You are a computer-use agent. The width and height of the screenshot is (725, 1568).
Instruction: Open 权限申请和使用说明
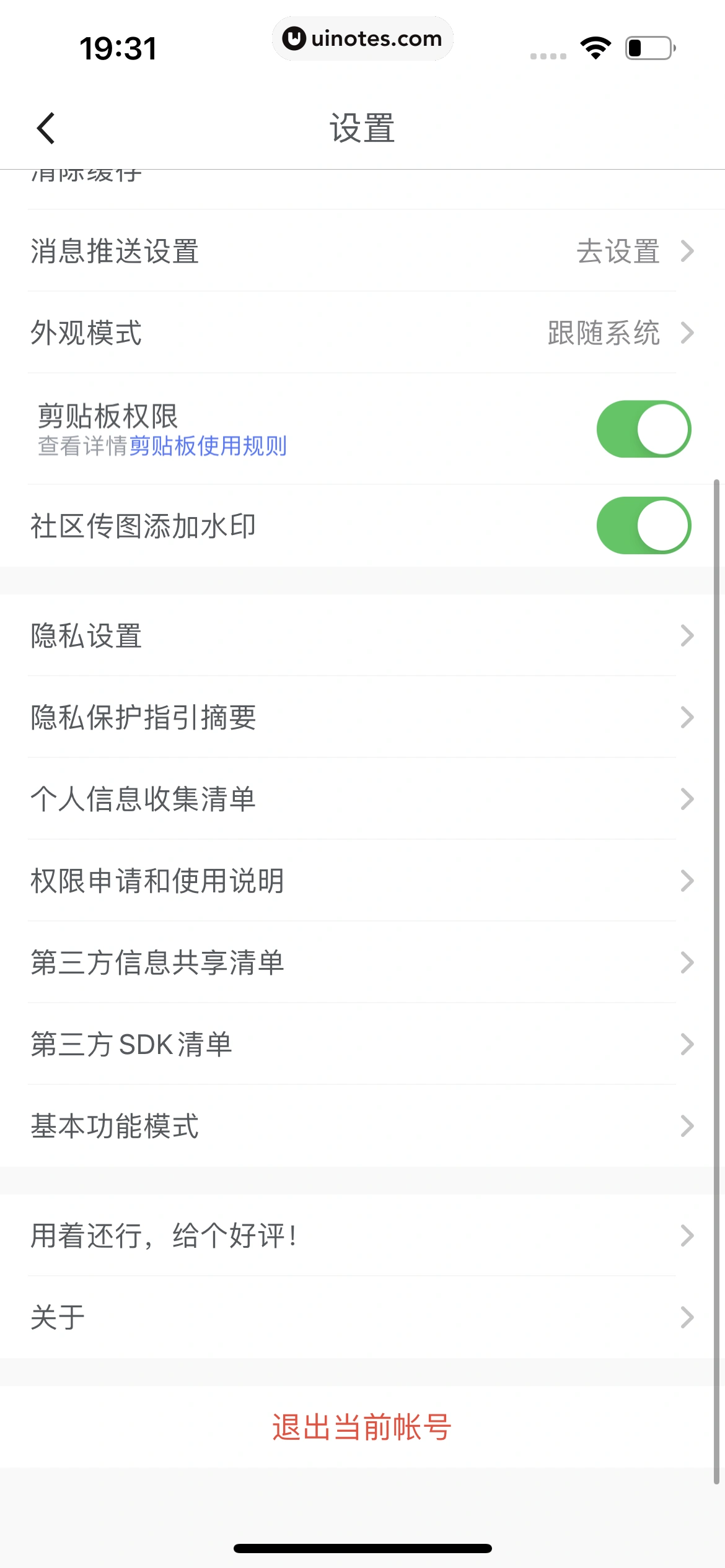pyautogui.click(x=362, y=881)
